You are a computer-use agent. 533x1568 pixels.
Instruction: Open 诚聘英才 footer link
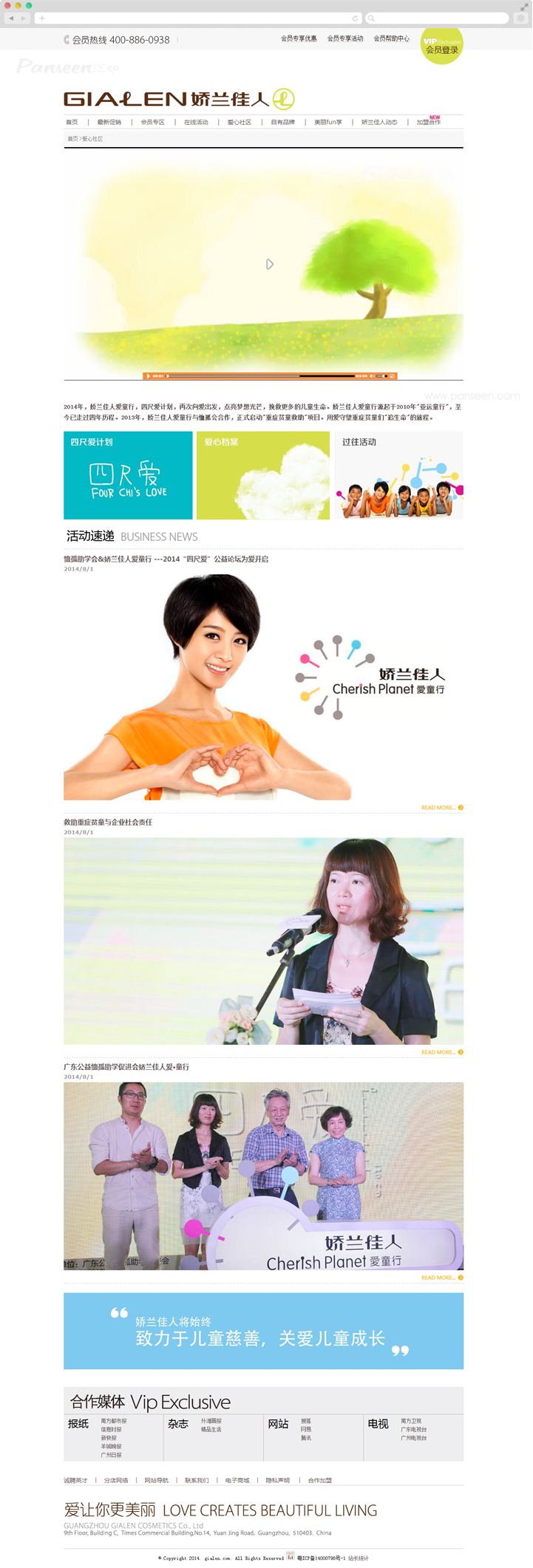pos(75,1480)
